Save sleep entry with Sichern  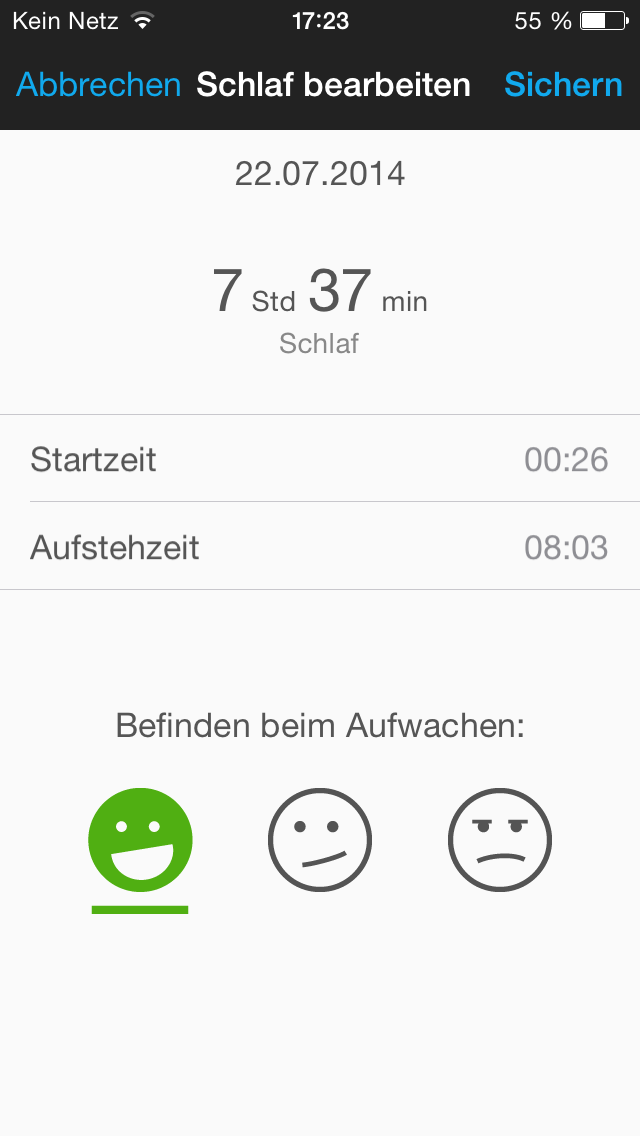563,85
